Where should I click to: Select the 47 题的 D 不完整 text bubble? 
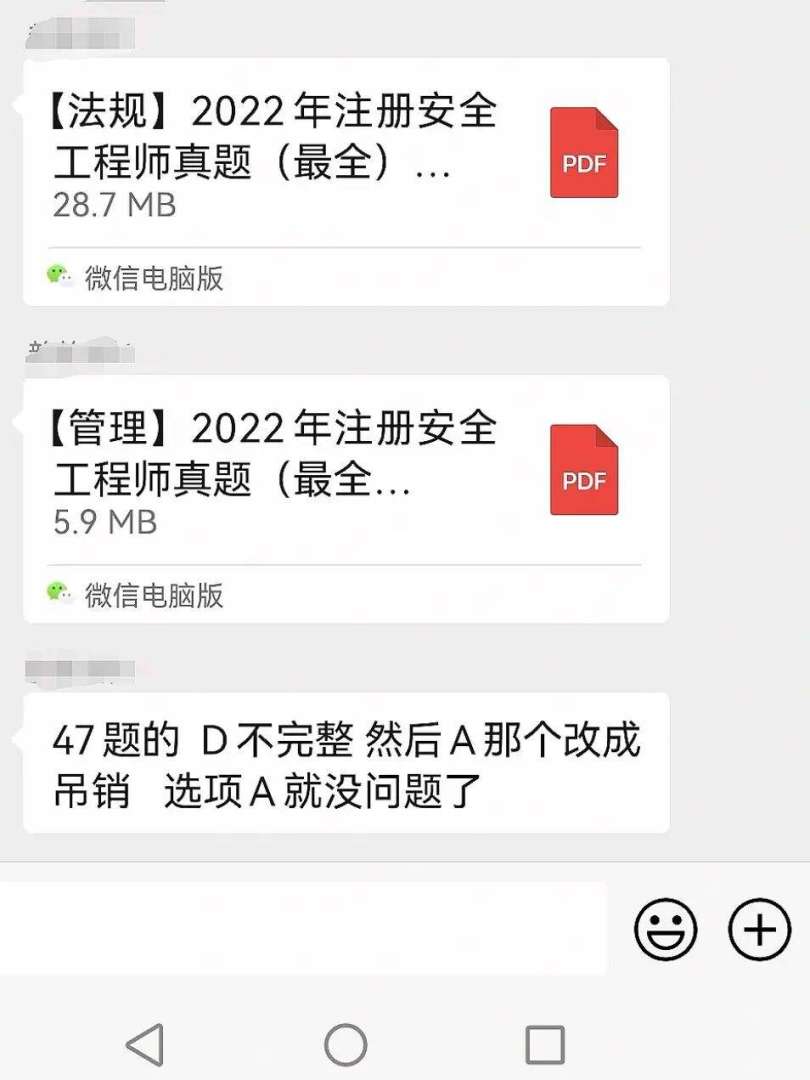pyautogui.click(x=345, y=767)
